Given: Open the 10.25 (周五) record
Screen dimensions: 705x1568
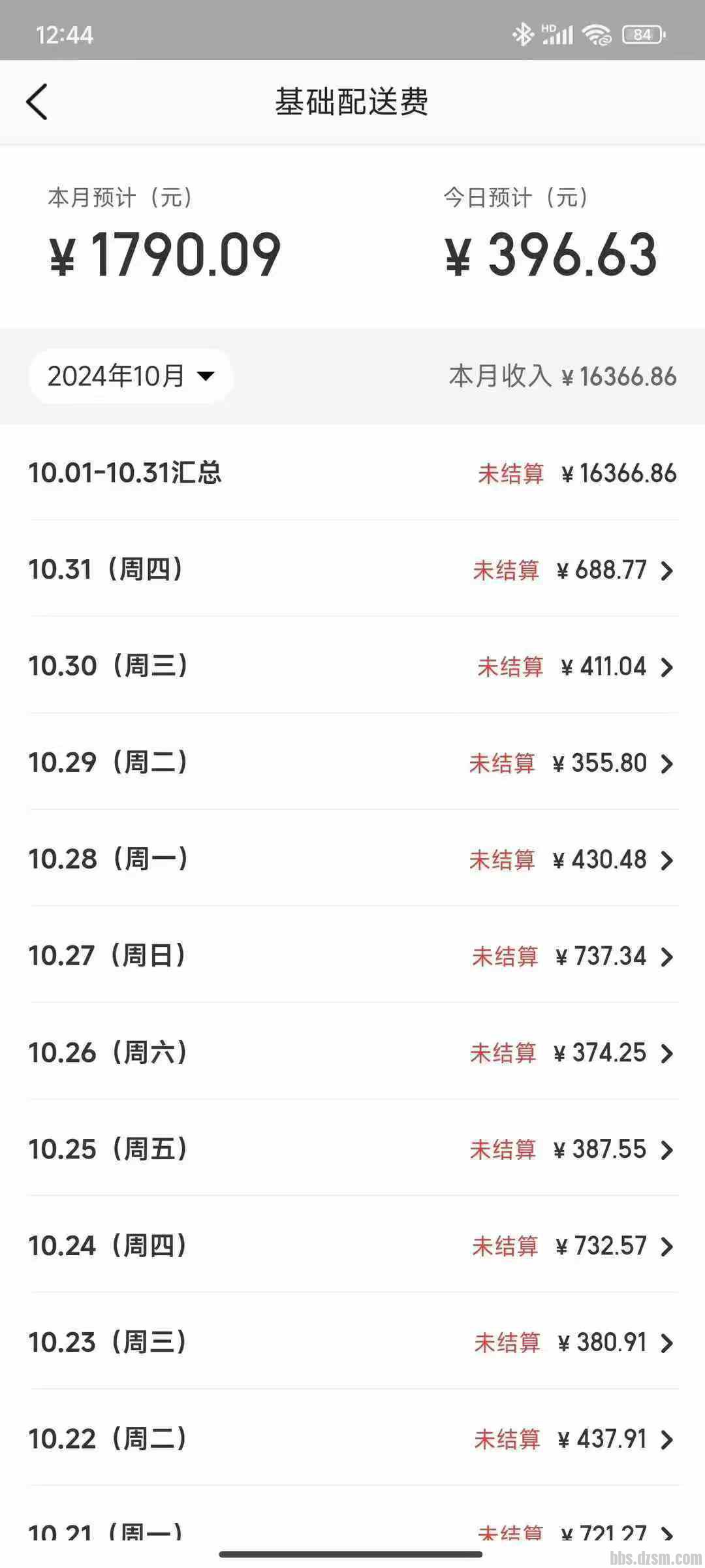Looking at the screenshot, I should pos(352,1149).
